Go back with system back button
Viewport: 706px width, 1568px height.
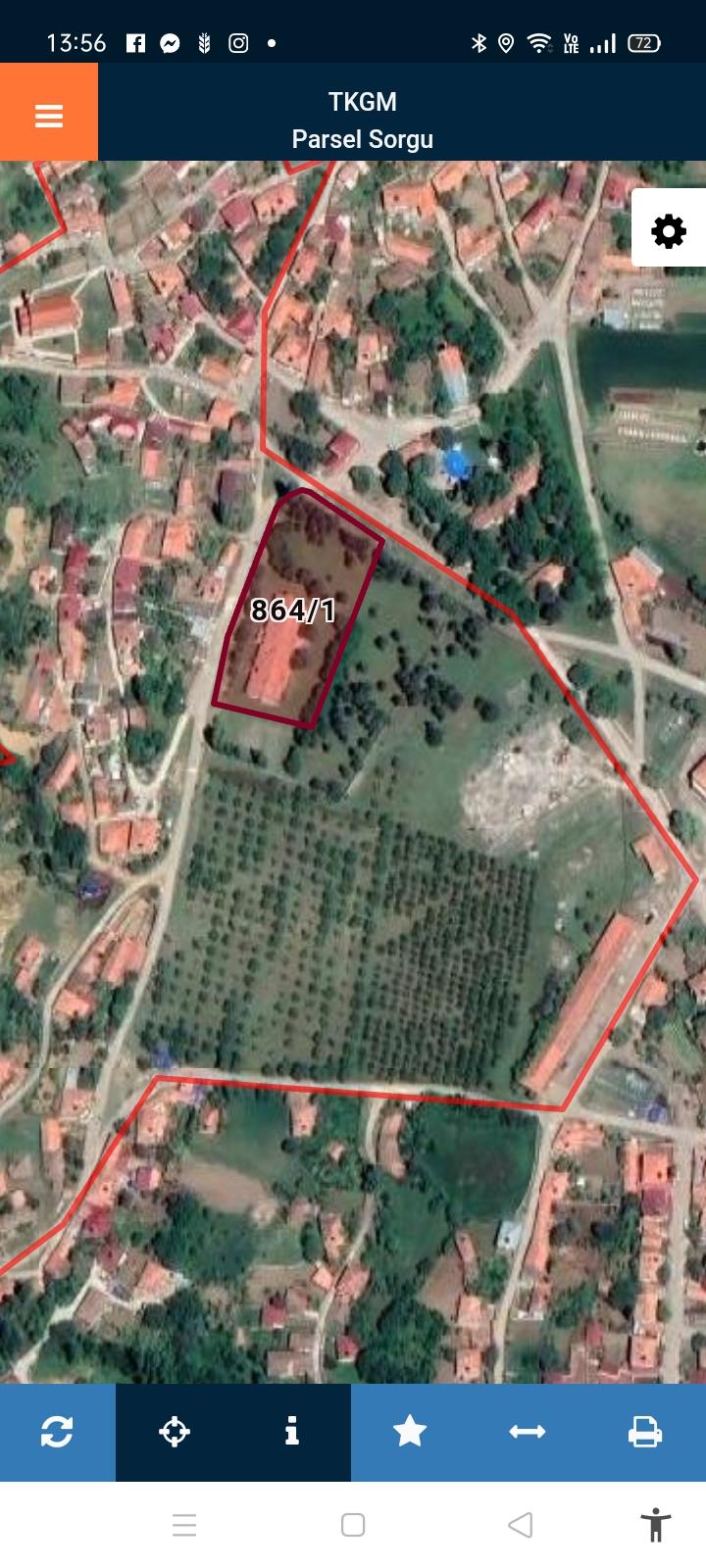(521, 1525)
